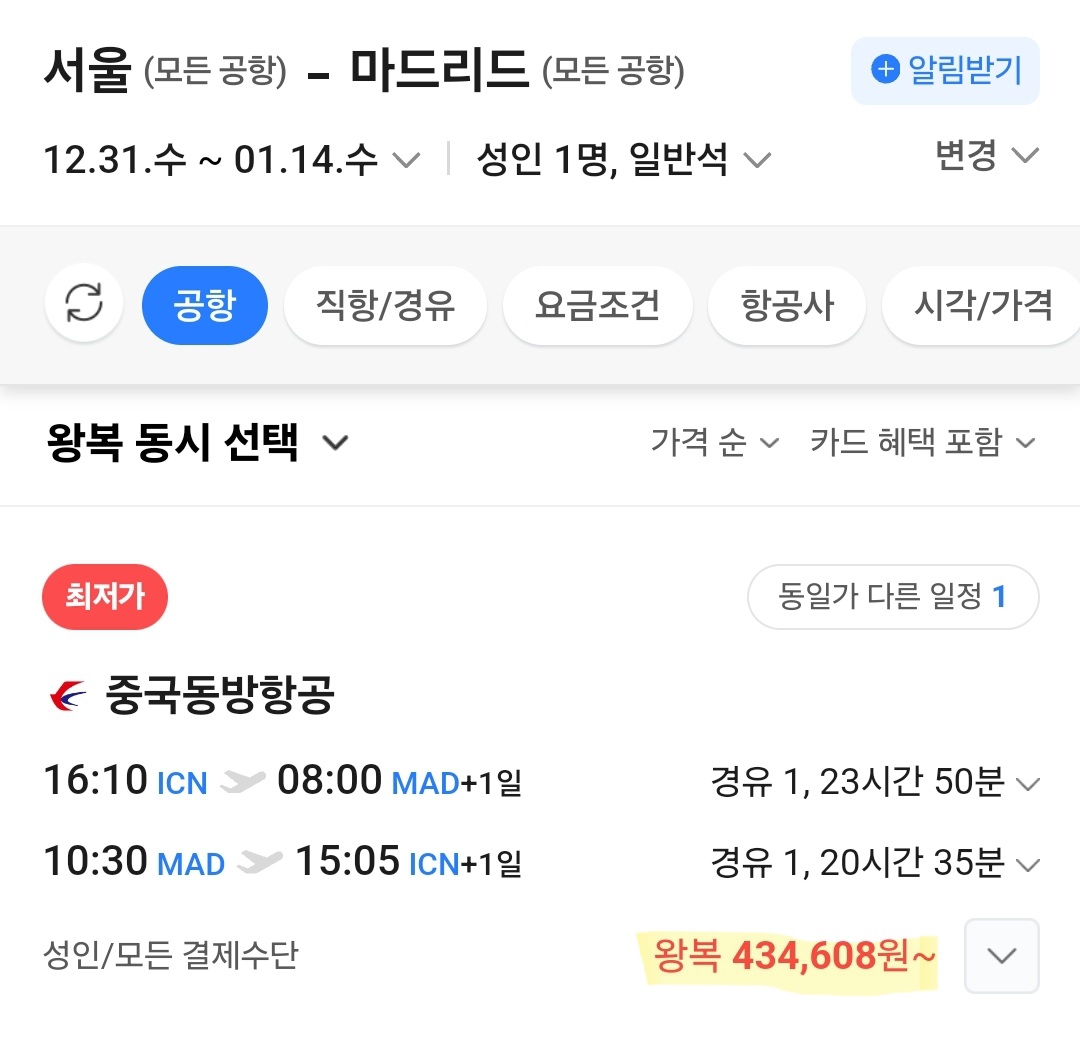Tap the 알림받기 alert button
Viewport: 1080px width, 1040px height.
pyautogui.click(x=945, y=71)
